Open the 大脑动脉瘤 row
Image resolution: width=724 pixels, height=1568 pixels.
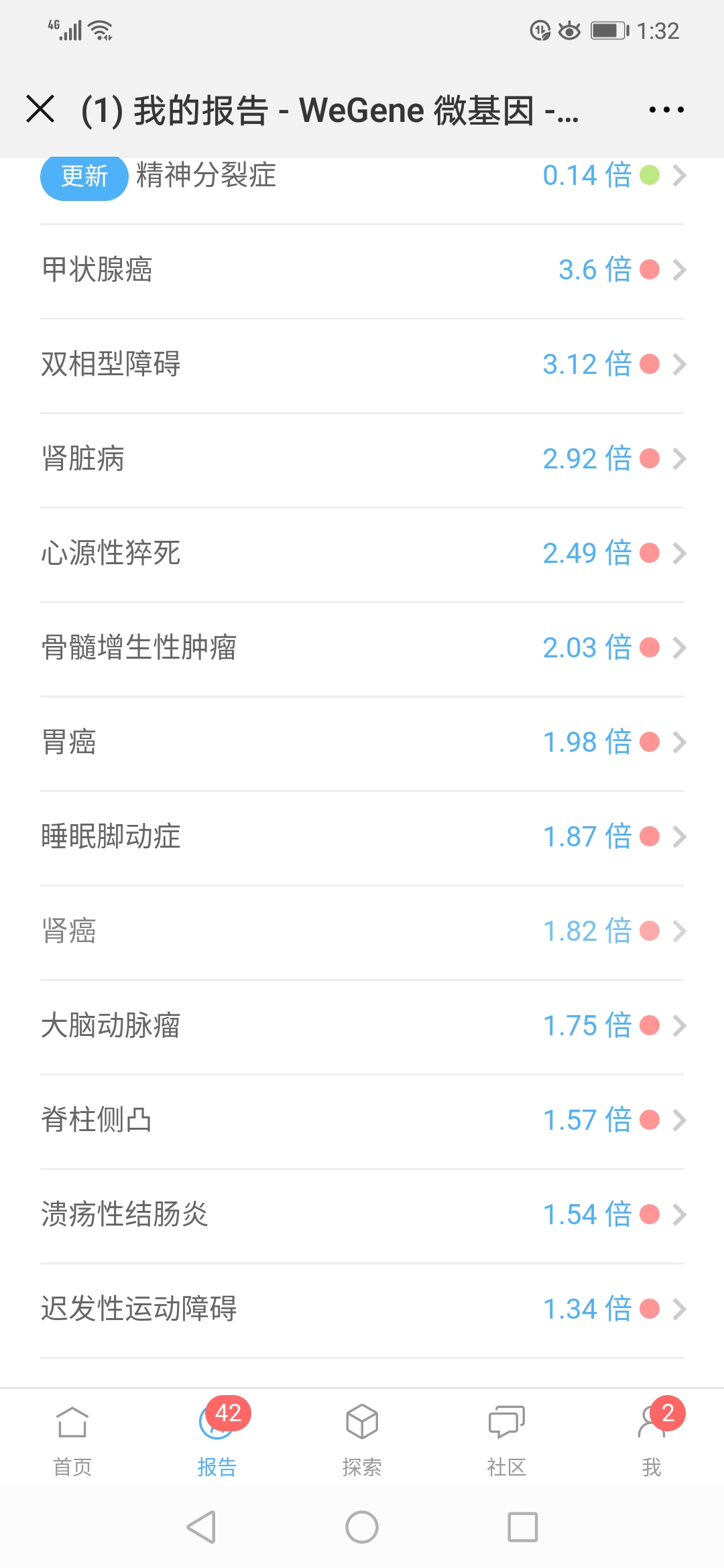pyautogui.click(x=362, y=1027)
